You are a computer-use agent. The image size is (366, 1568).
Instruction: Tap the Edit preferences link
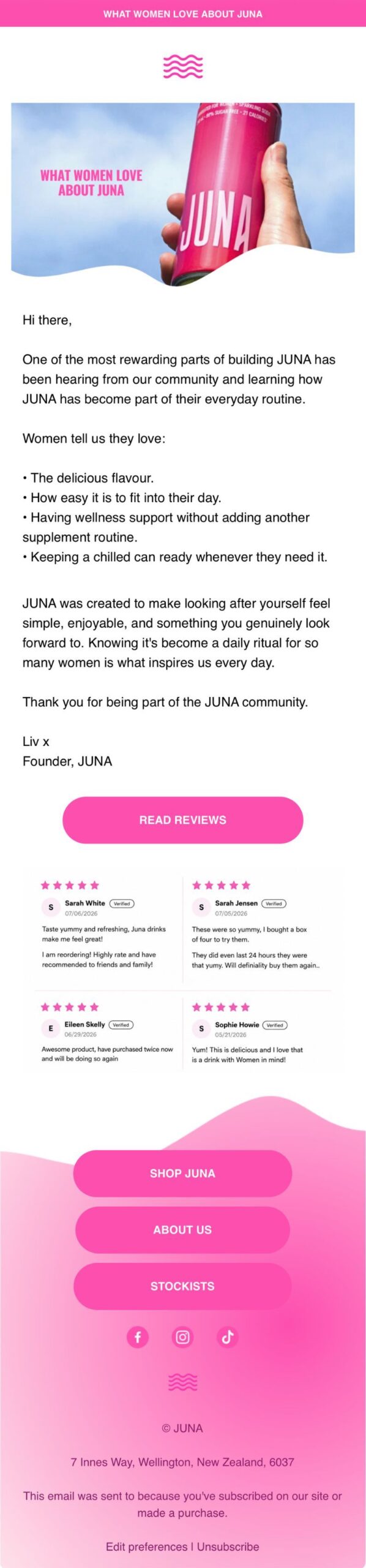(147, 1547)
